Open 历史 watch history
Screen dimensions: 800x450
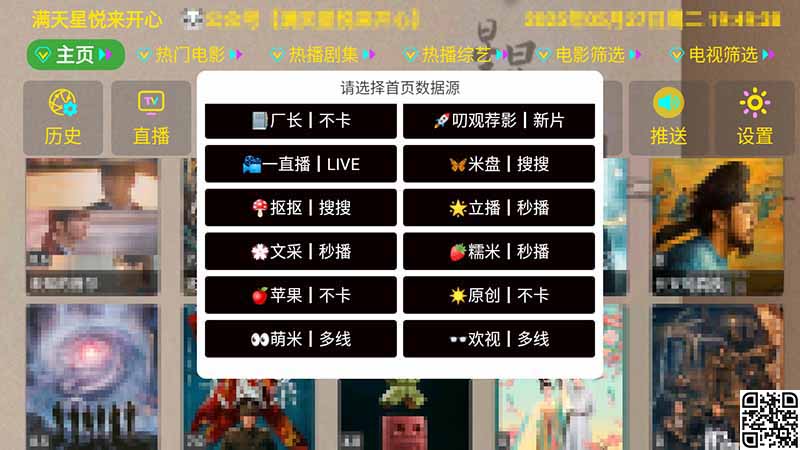tap(63, 118)
